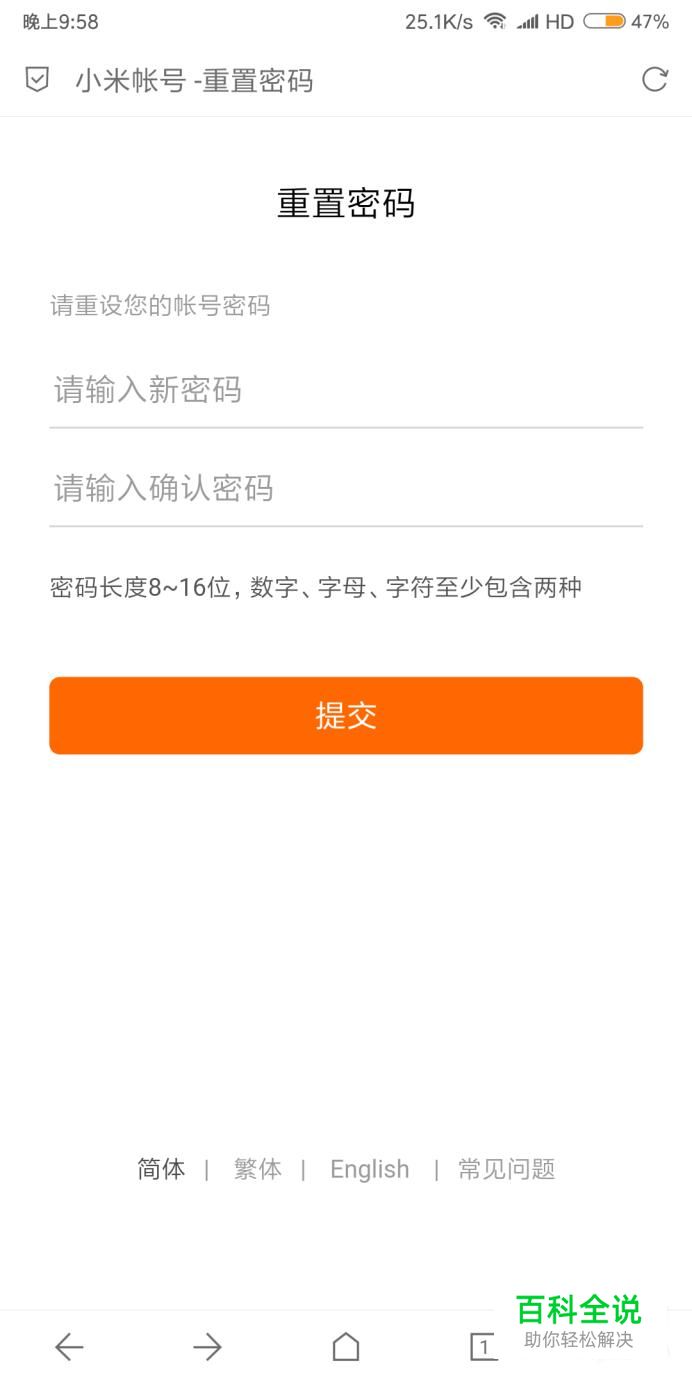
Task: Focus the 请输入新密码 field
Action: pos(346,390)
